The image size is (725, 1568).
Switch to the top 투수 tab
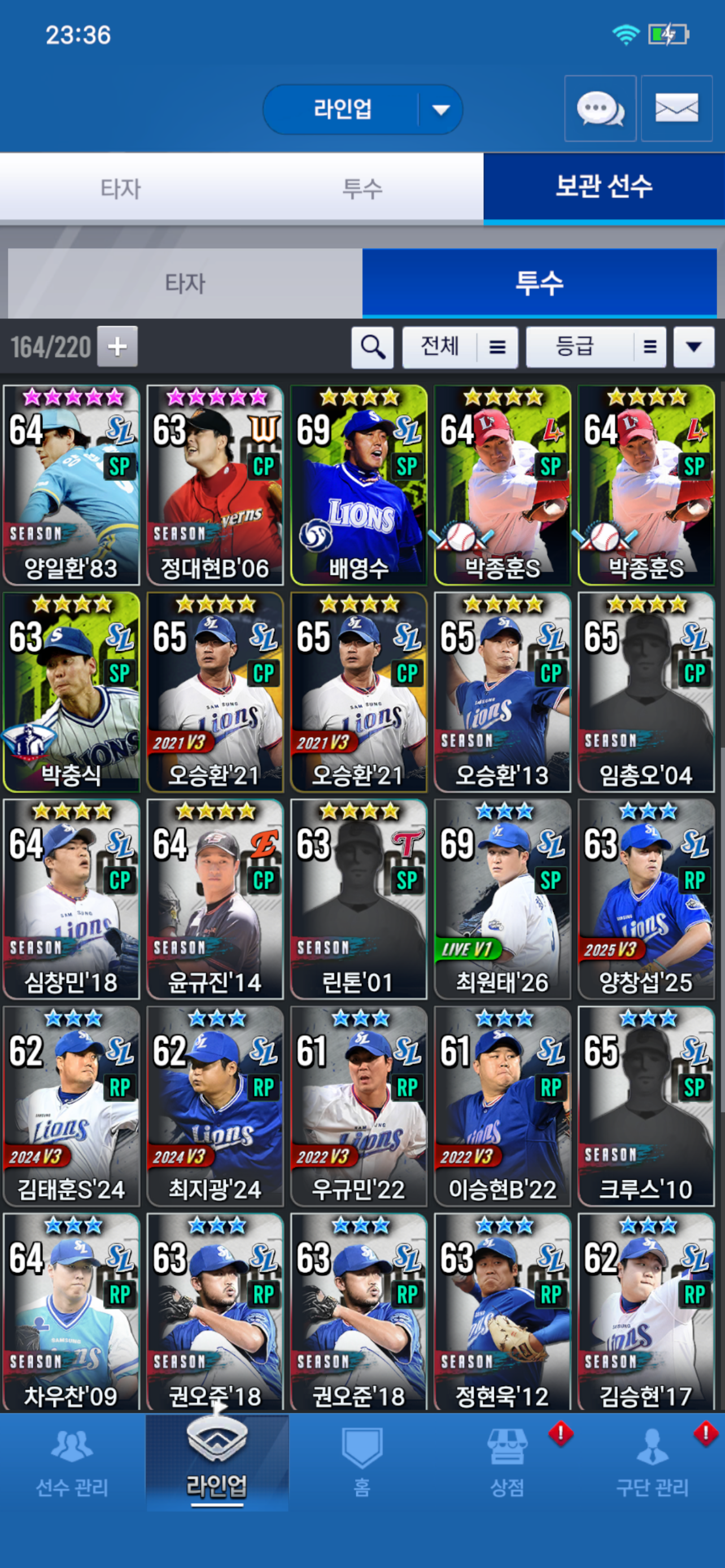coord(362,188)
